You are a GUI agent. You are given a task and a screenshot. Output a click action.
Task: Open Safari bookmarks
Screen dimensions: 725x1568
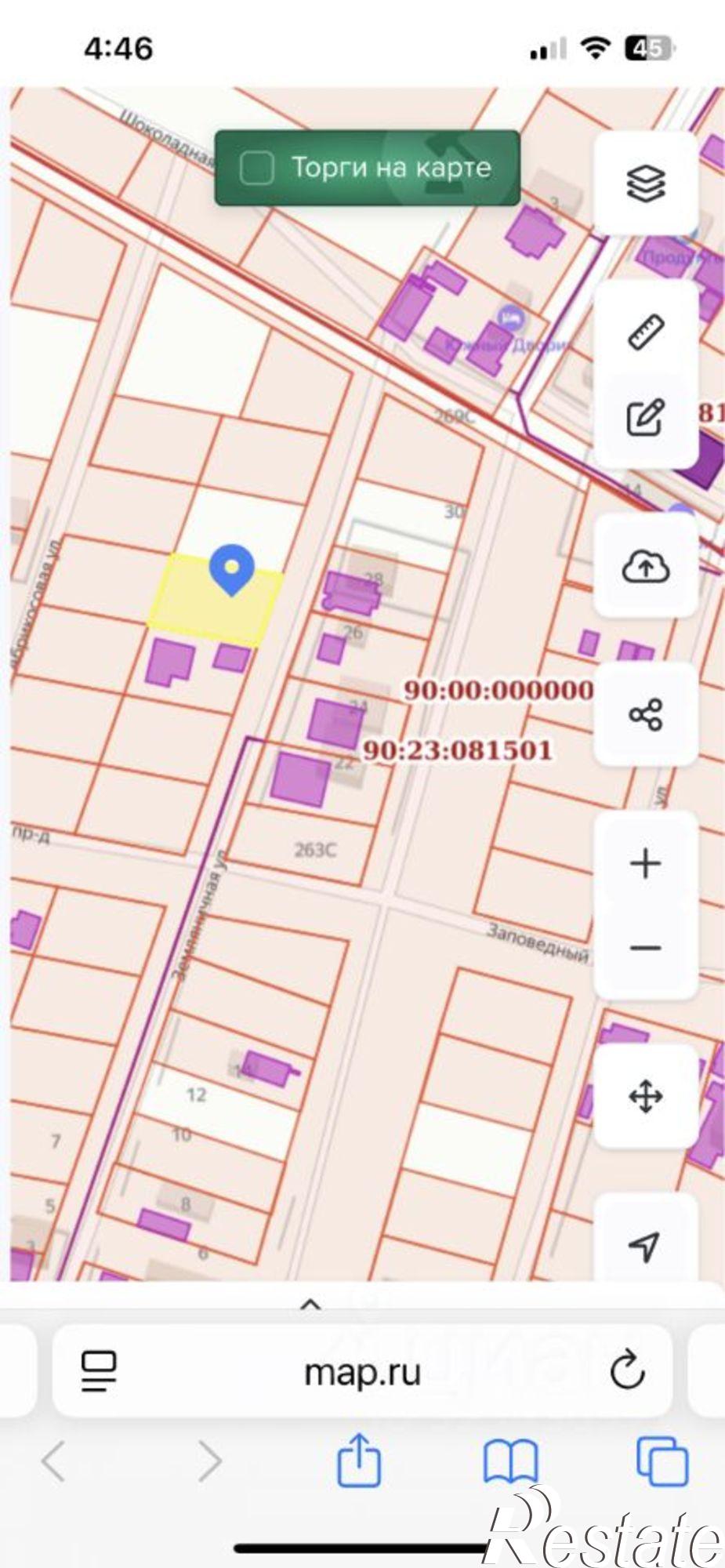[x=510, y=1462]
